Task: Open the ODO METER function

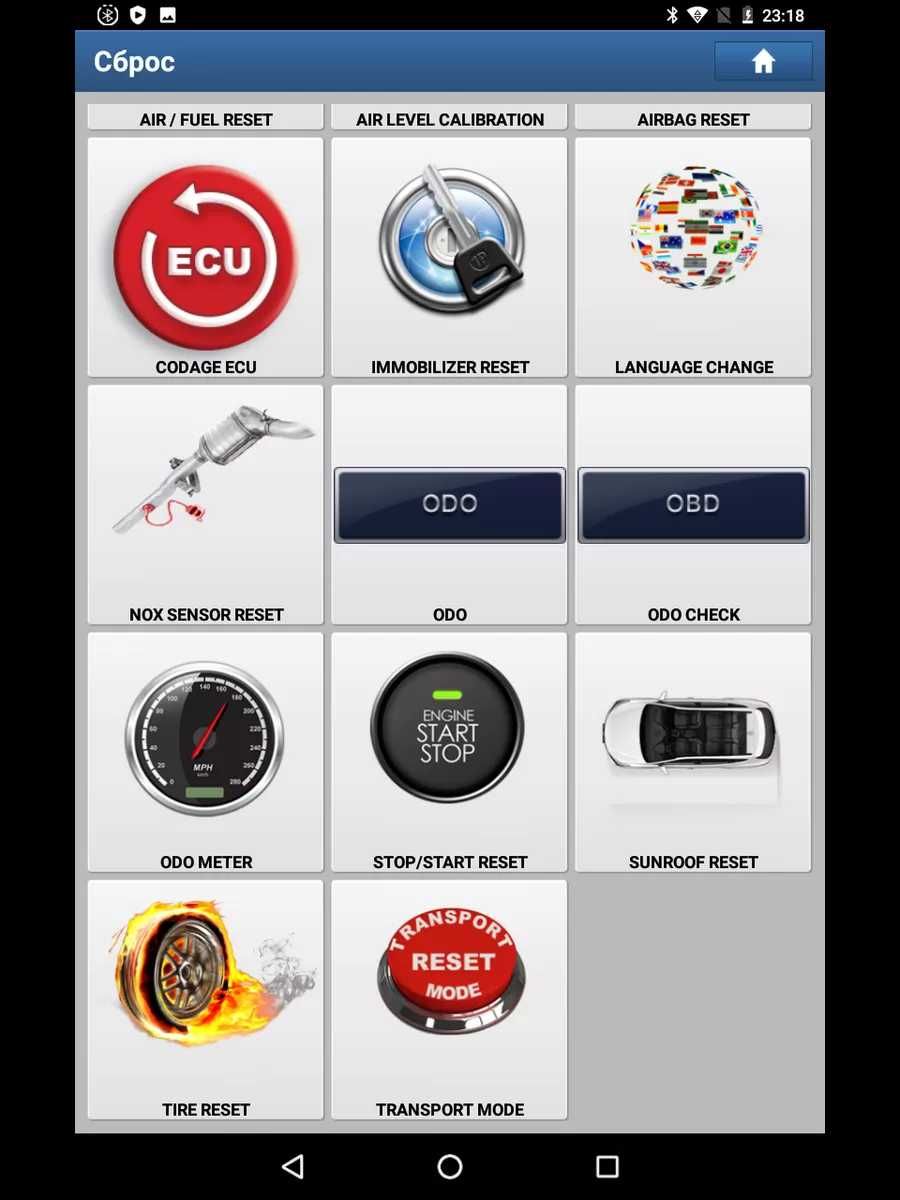Action: pos(206,751)
